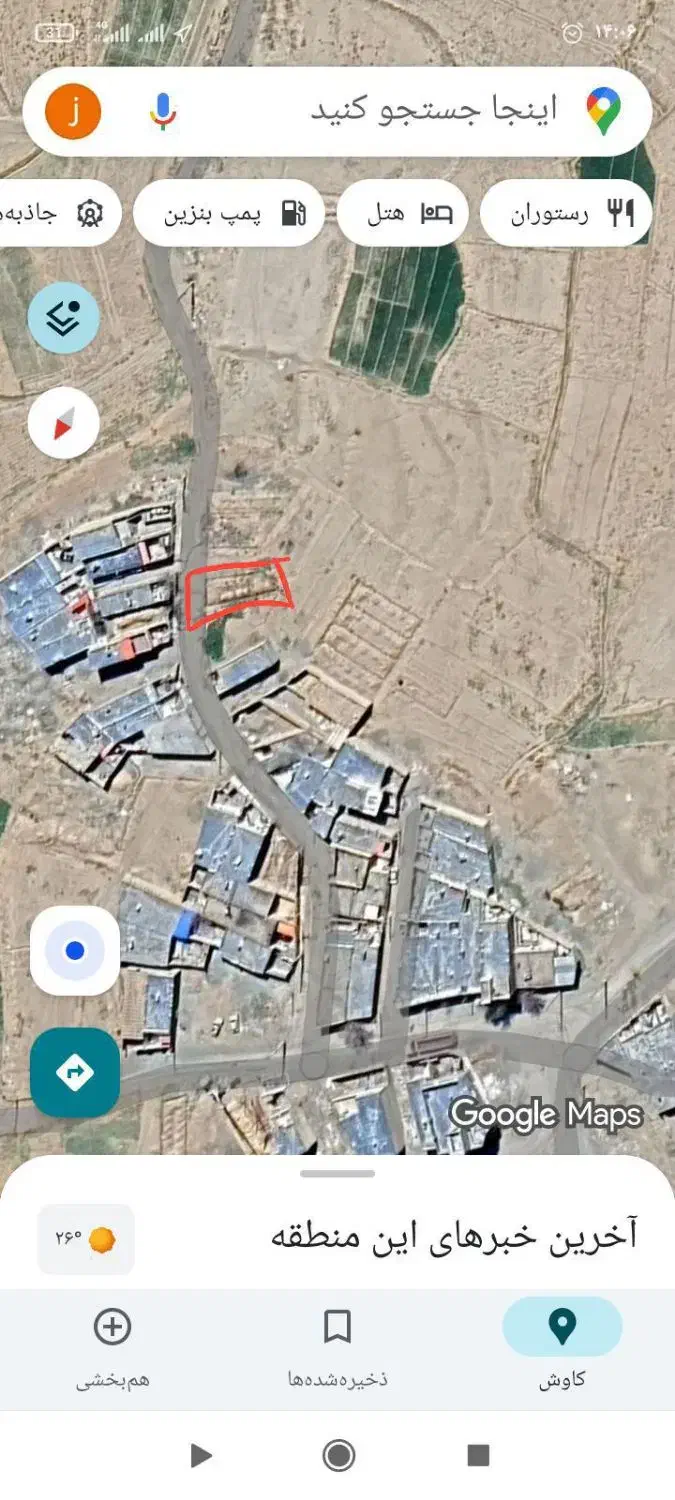Select the پمپ بنزین (gas stations) chip
Screen dimensions: 675x1500
pyautogui.click(x=229, y=213)
